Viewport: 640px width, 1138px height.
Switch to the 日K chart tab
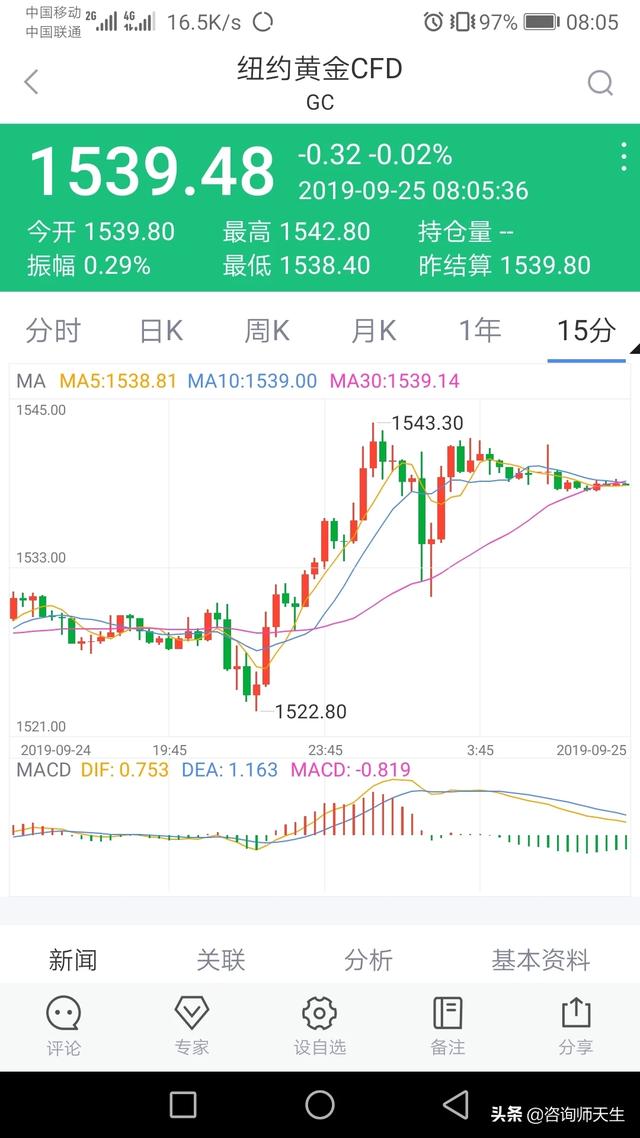tap(161, 331)
